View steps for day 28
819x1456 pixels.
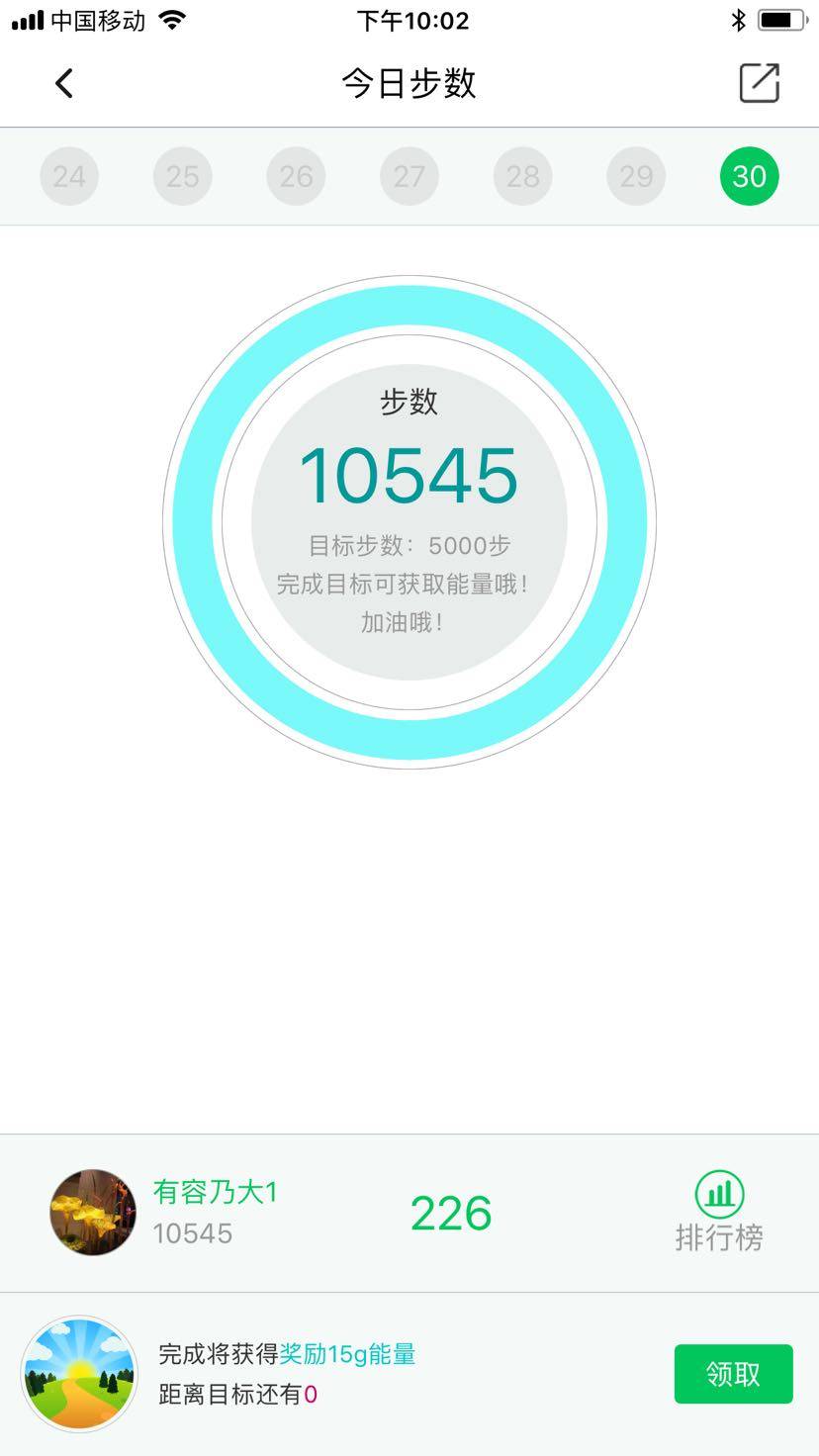(522, 176)
